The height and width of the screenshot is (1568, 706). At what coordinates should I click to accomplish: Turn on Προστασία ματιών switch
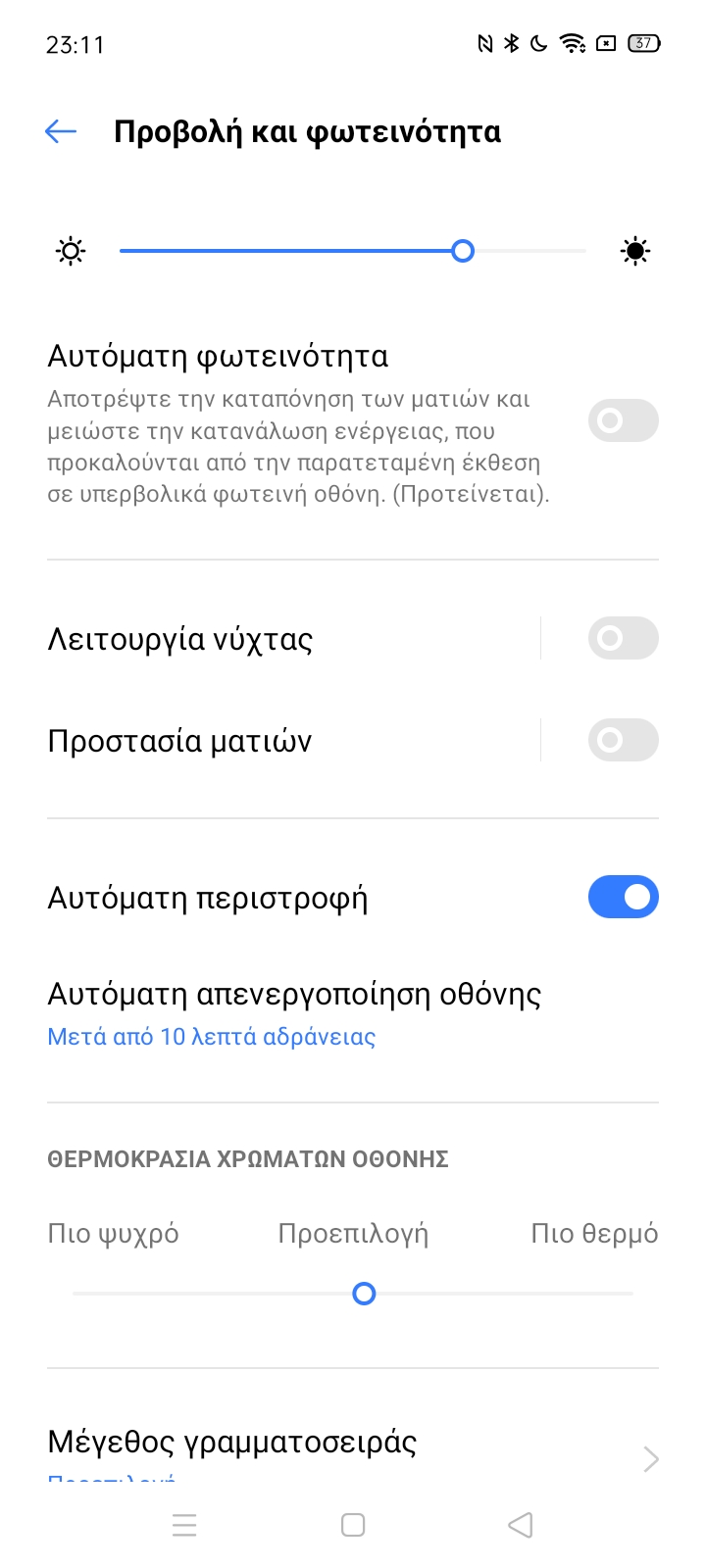pyautogui.click(x=623, y=740)
